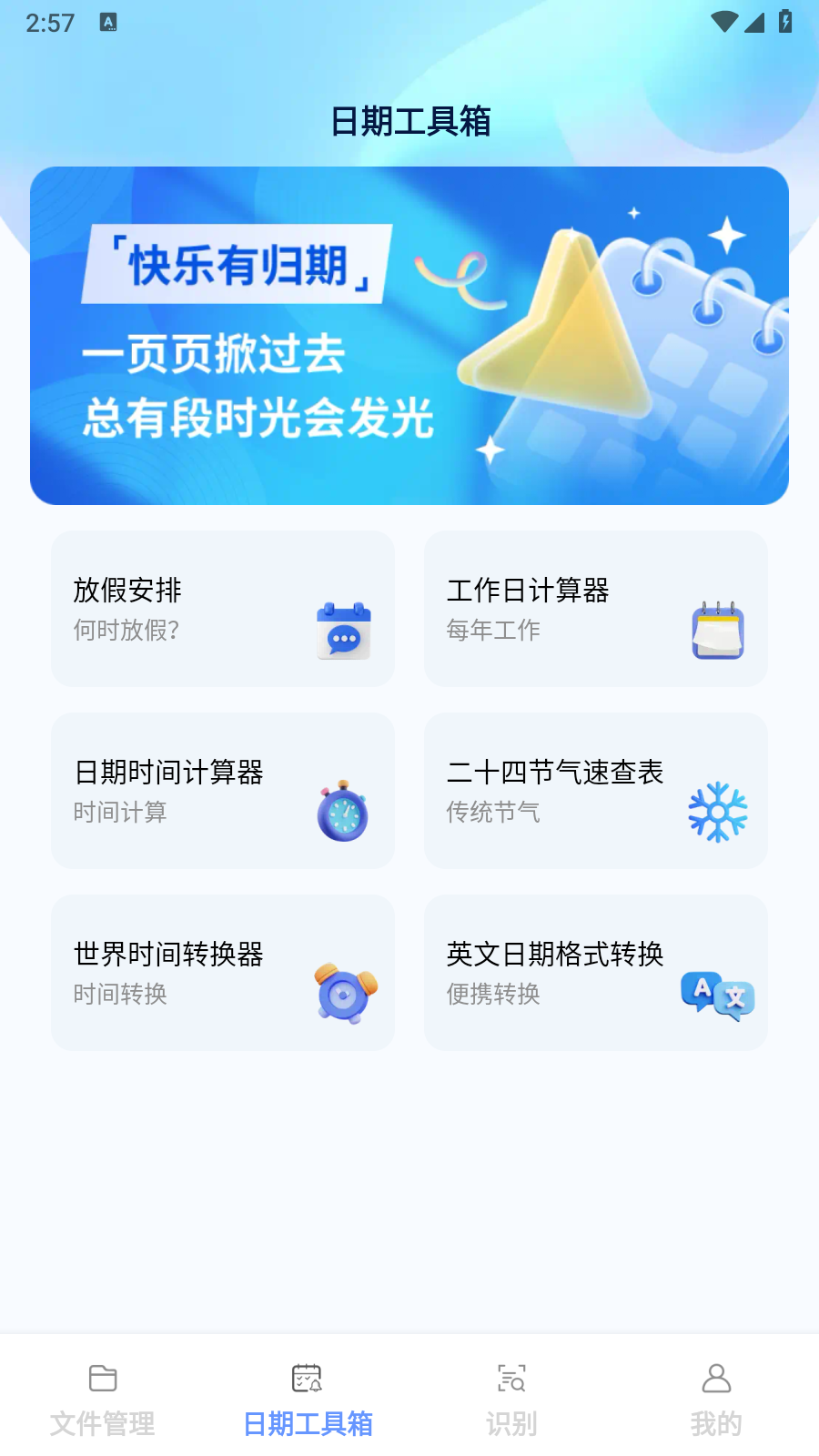Image resolution: width=819 pixels, height=1456 pixels.
Task: Open the 放假安排 holiday schedule card
Action: [223, 609]
